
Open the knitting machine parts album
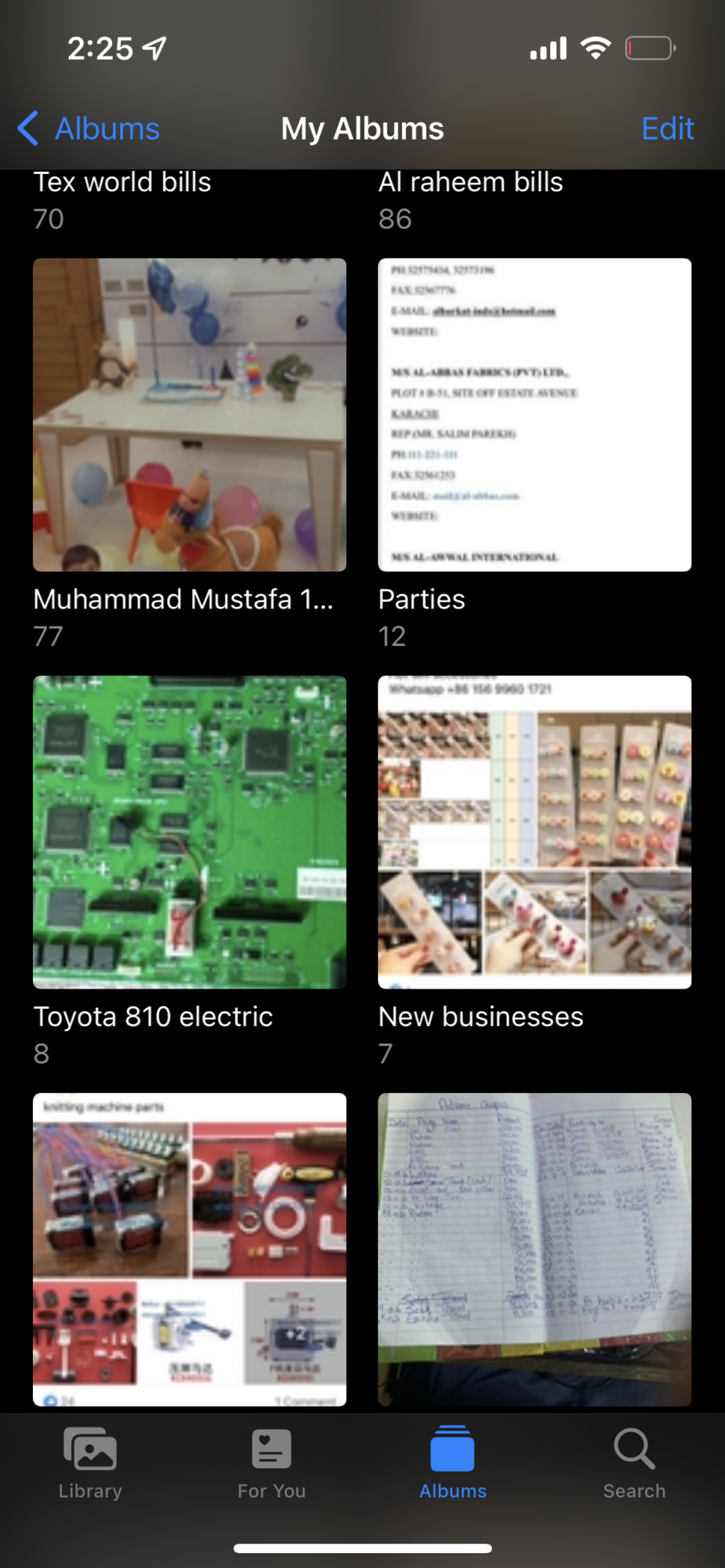(x=190, y=1248)
